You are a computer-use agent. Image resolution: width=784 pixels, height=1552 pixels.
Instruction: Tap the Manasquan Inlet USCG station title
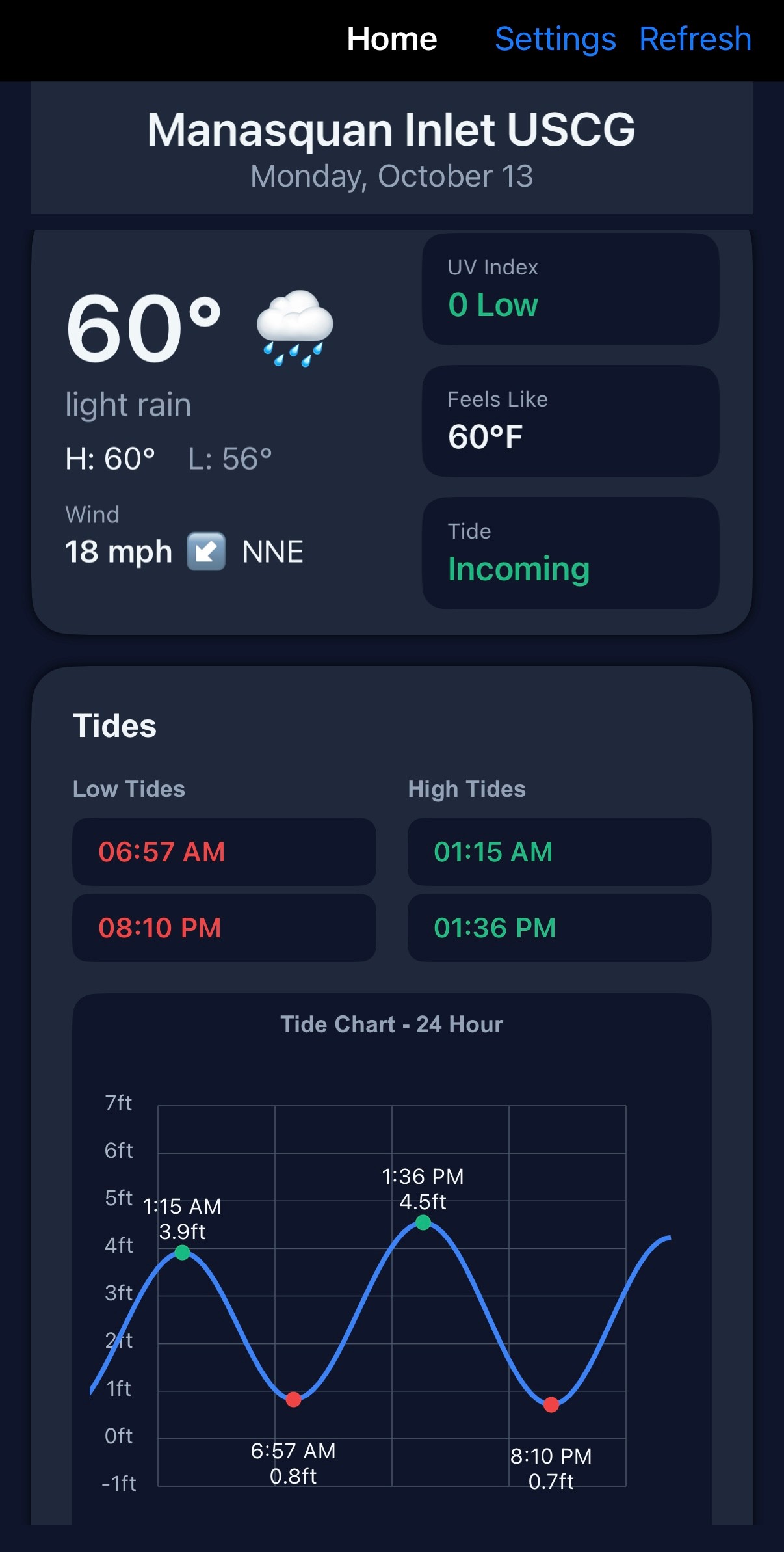pos(391,129)
